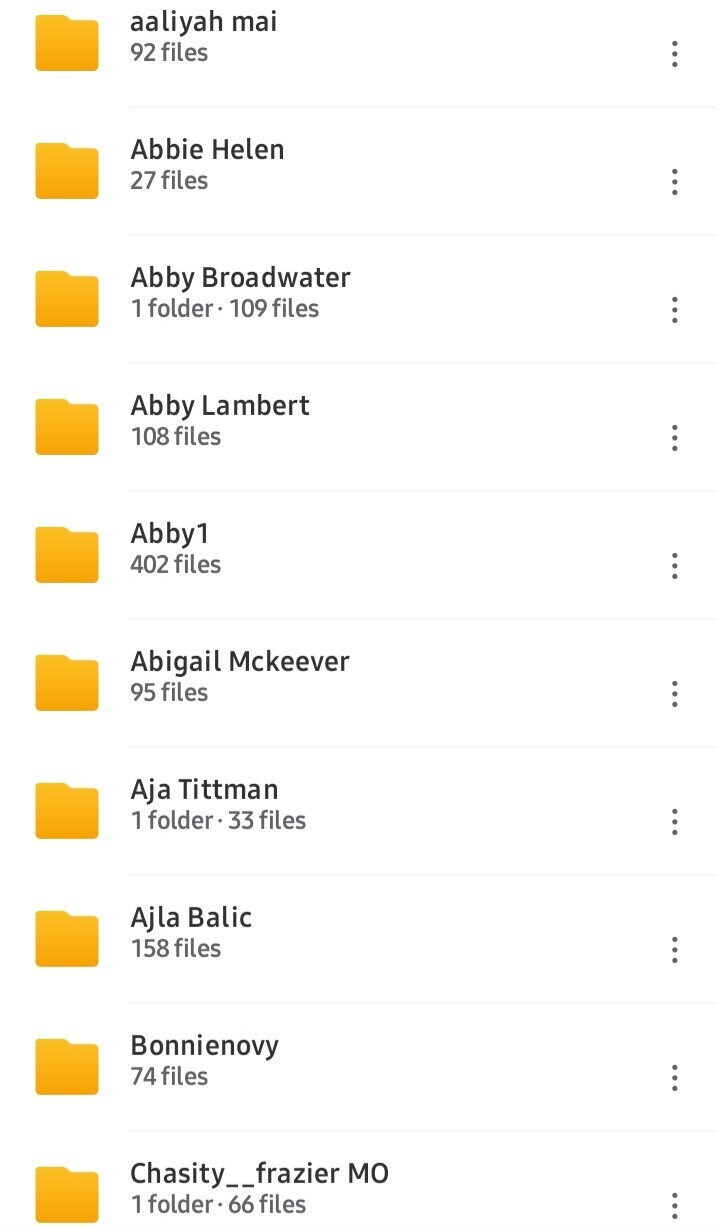The width and height of the screenshot is (720, 1227).
Task: Show more options for Abbie Helen
Action: click(675, 182)
